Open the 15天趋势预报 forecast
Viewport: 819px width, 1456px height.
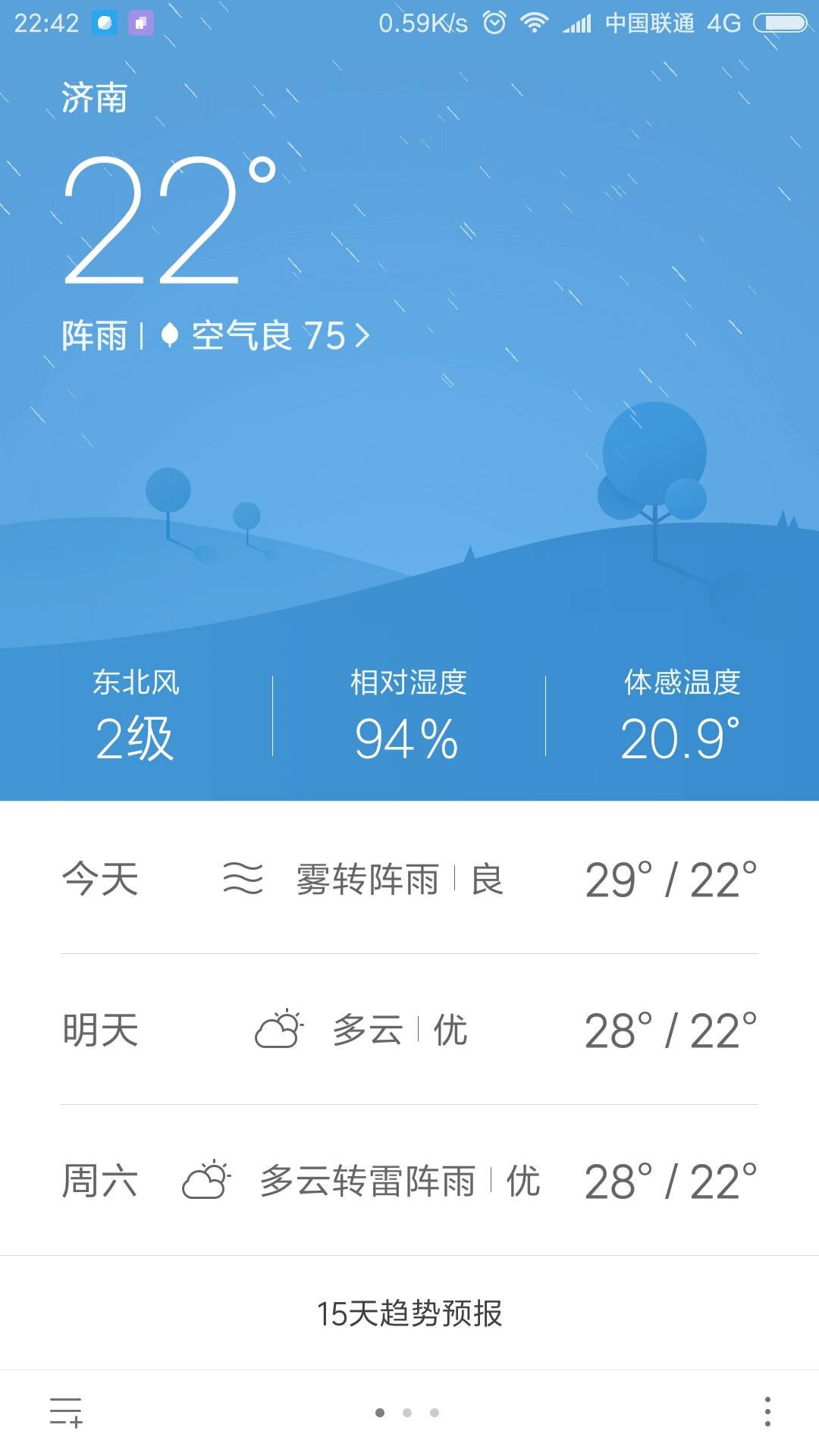[x=409, y=1313]
